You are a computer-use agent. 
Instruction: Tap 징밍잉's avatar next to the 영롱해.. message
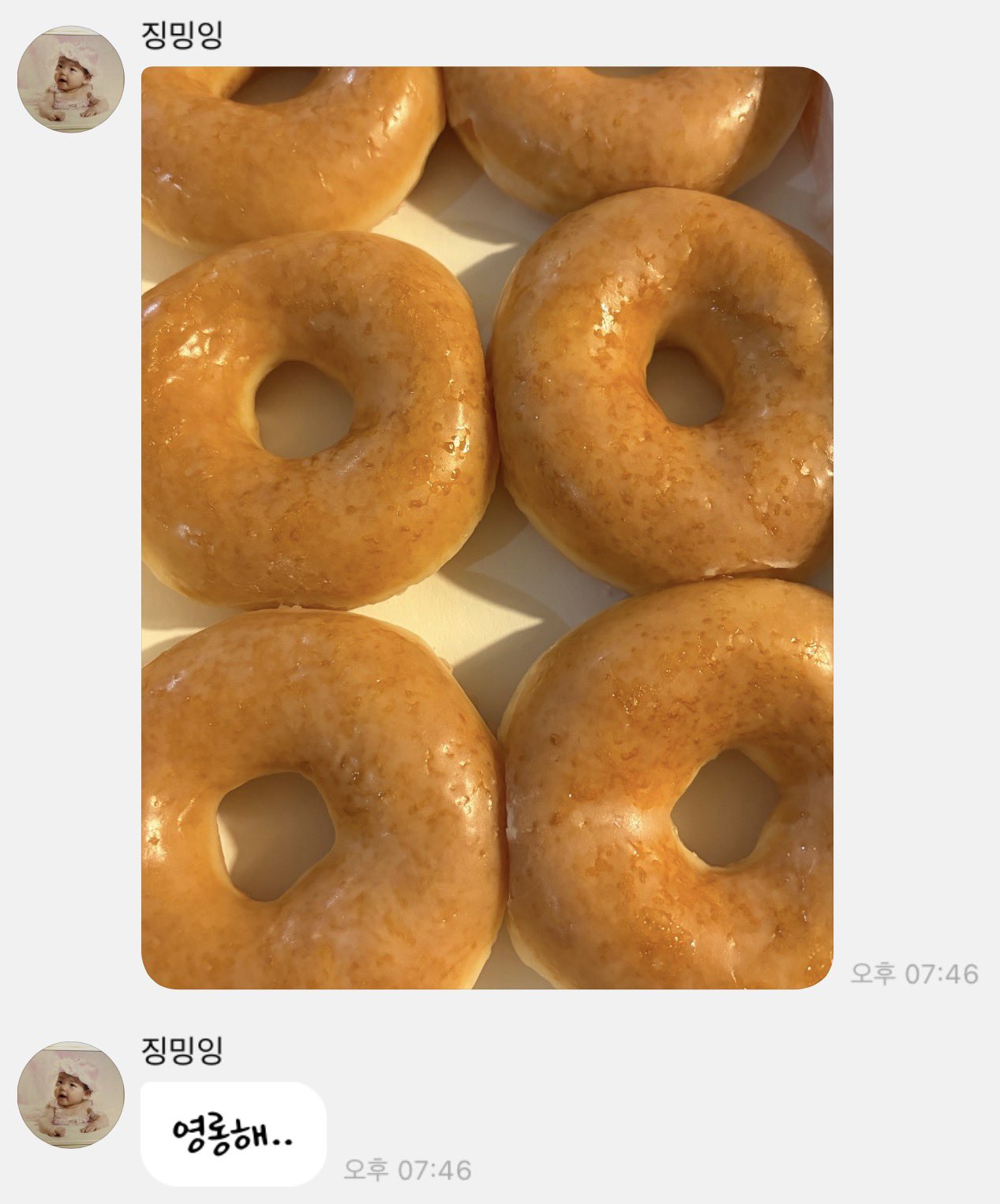coord(71,1094)
